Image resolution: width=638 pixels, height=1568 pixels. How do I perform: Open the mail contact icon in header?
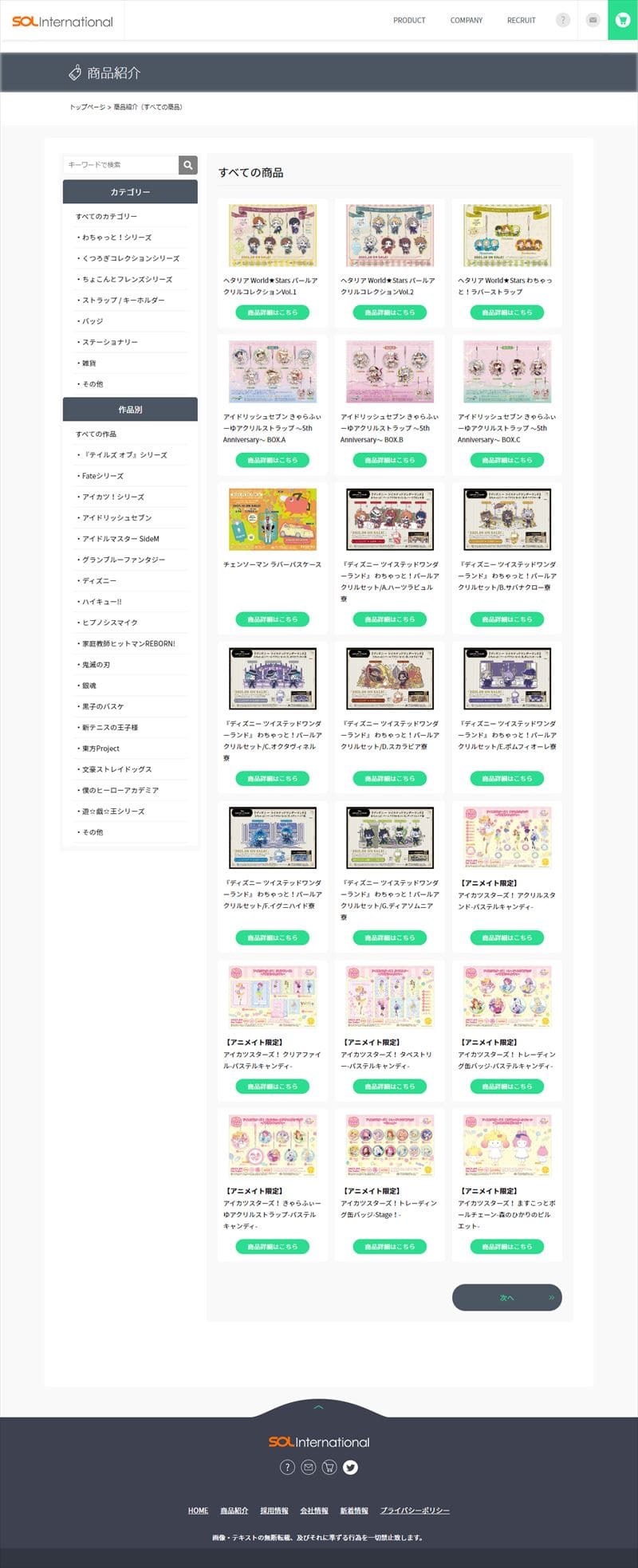(593, 20)
